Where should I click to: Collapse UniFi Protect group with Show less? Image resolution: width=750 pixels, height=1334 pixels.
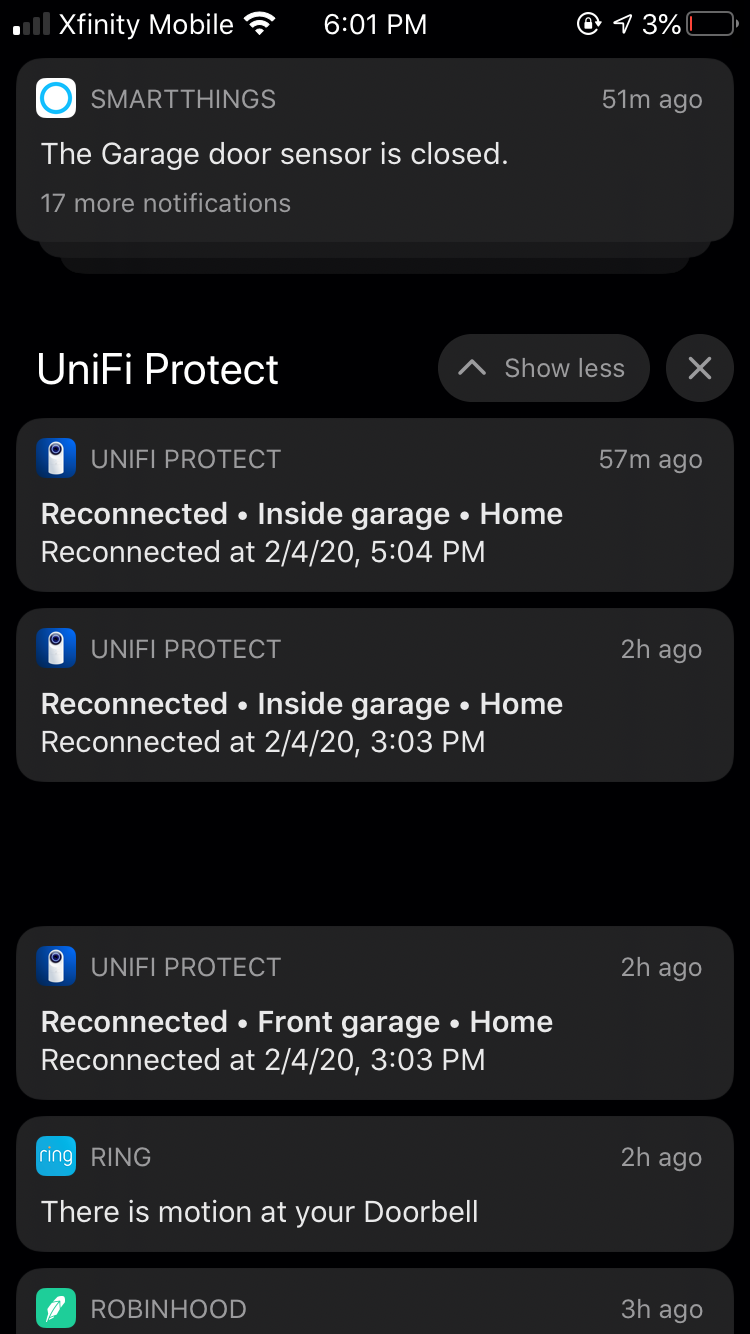(543, 368)
